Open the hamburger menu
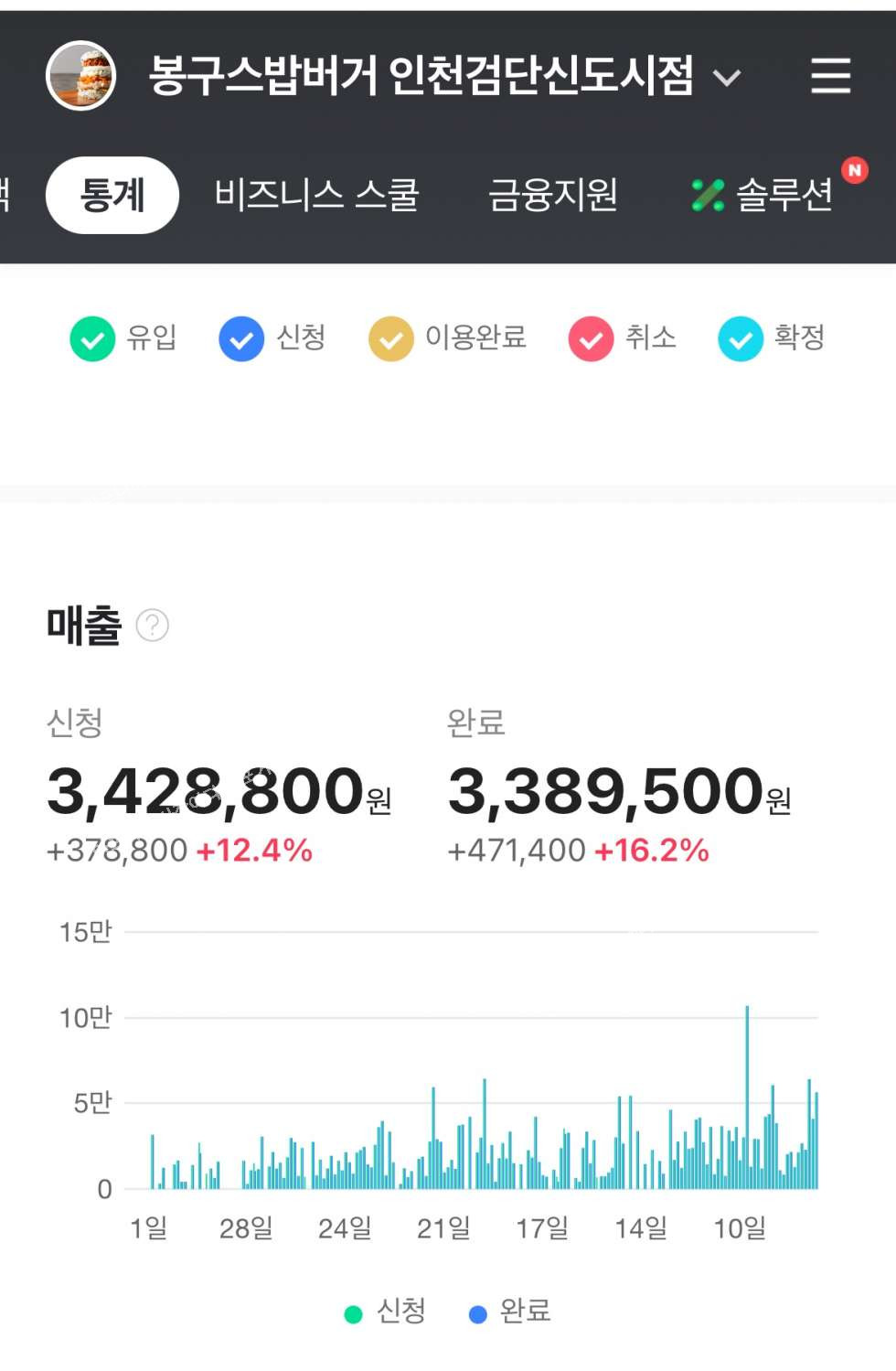The width and height of the screenshot is (896, 1371). (x=830, y=75)
